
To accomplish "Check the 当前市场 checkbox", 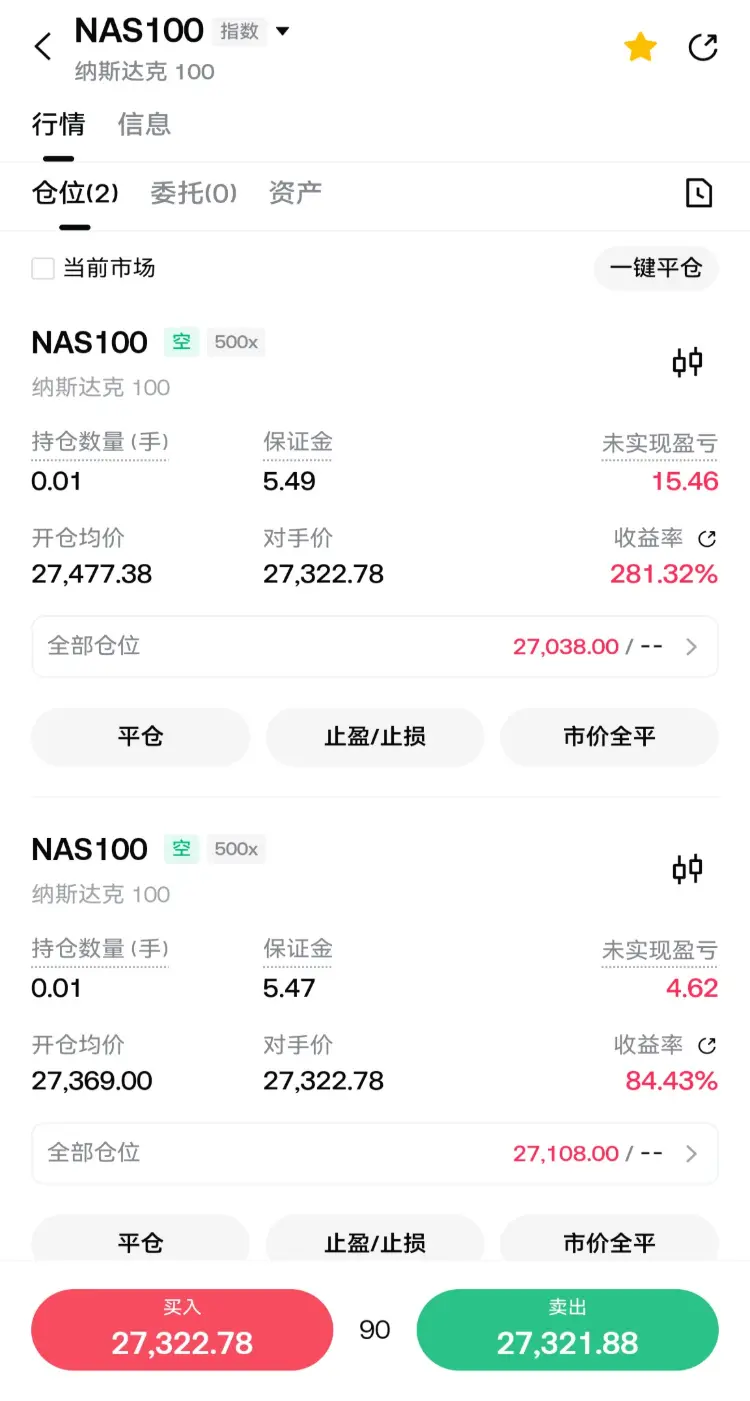I will coord(43,268).
